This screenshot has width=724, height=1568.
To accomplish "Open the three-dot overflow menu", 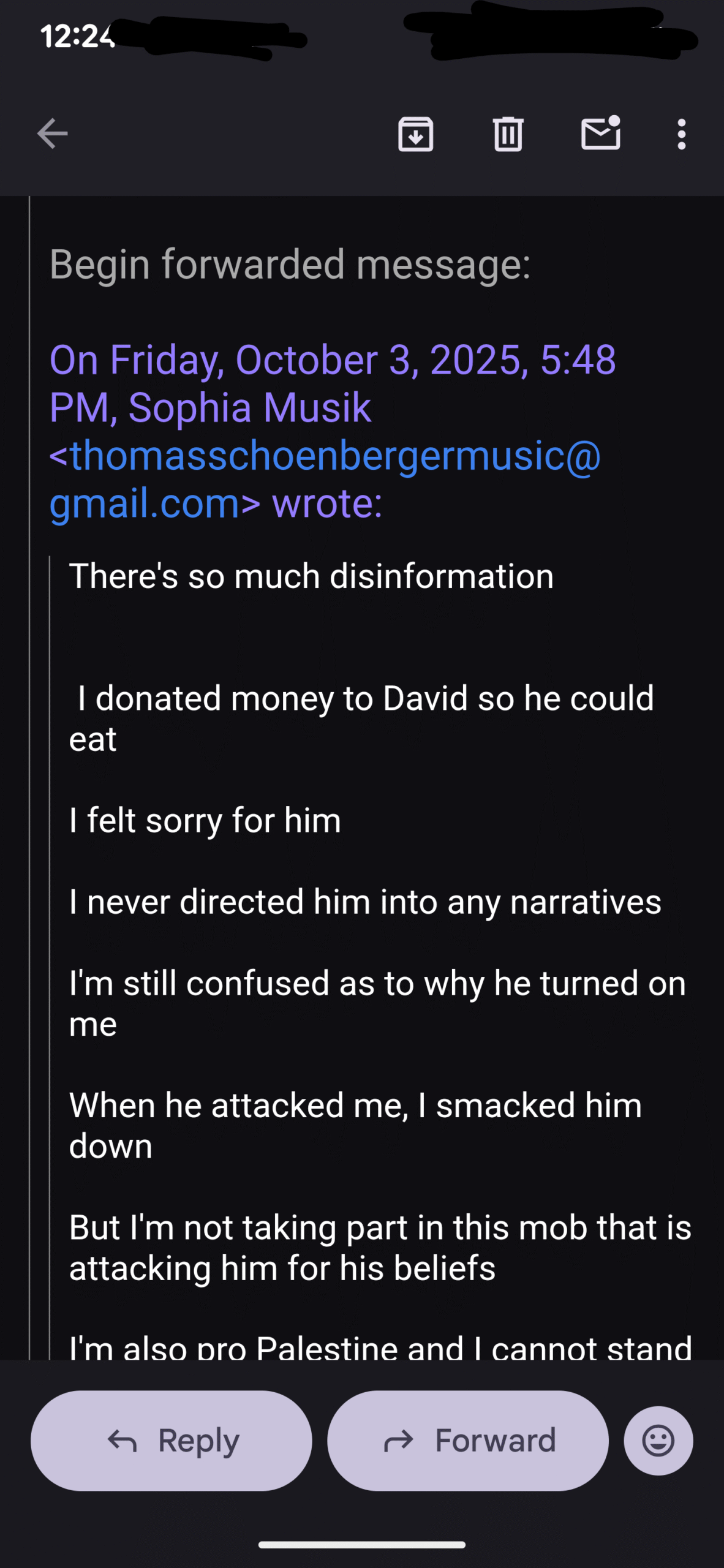I will [x=681, y=134].
